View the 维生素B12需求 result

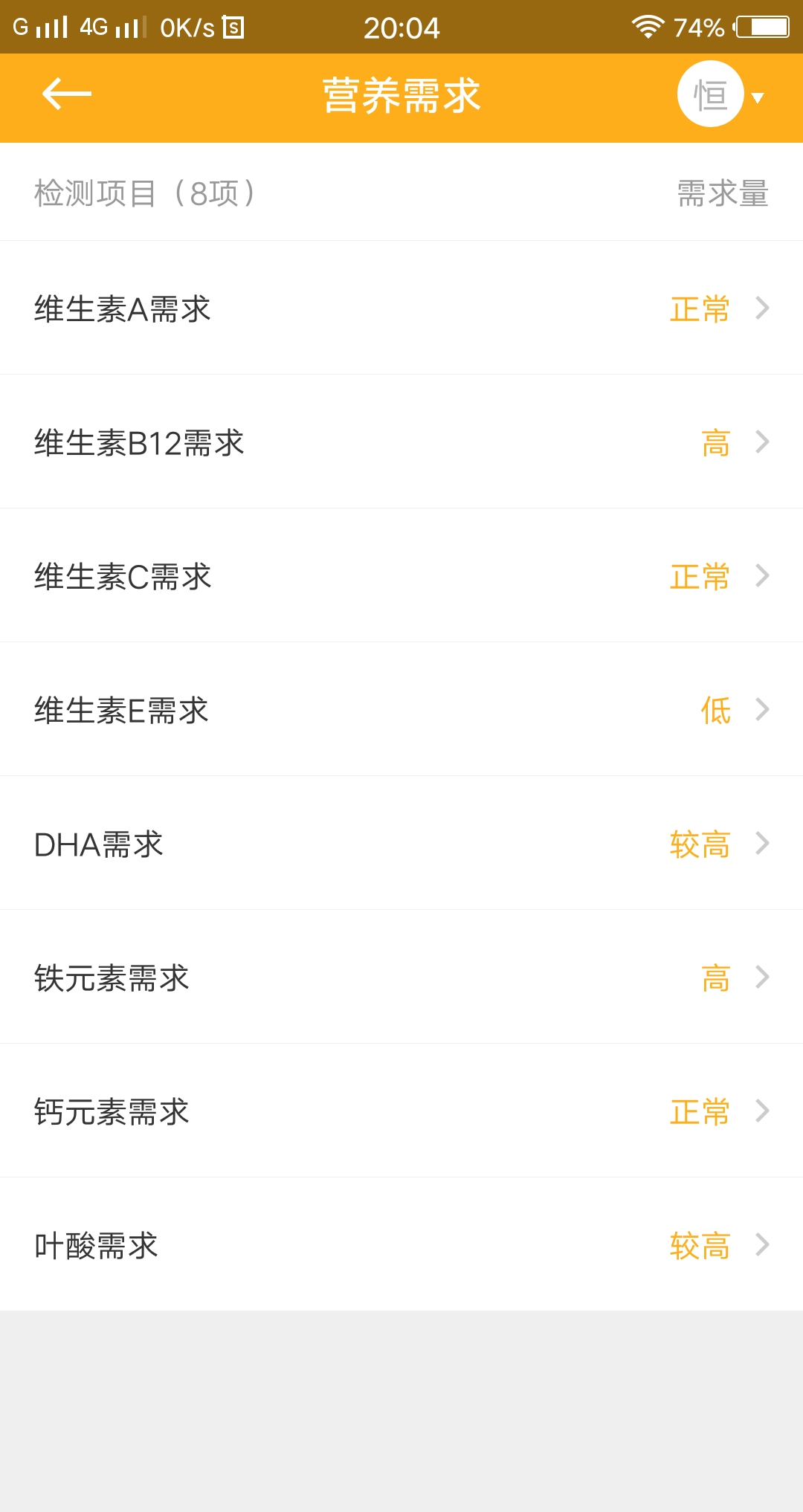pos(401,442)
